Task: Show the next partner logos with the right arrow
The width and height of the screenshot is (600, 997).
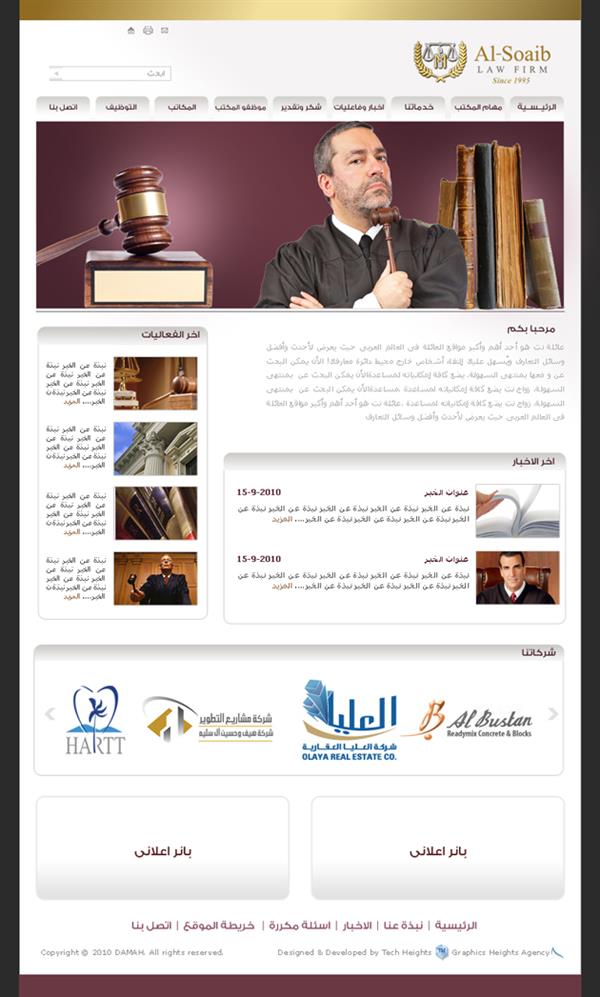Action: 552,714
